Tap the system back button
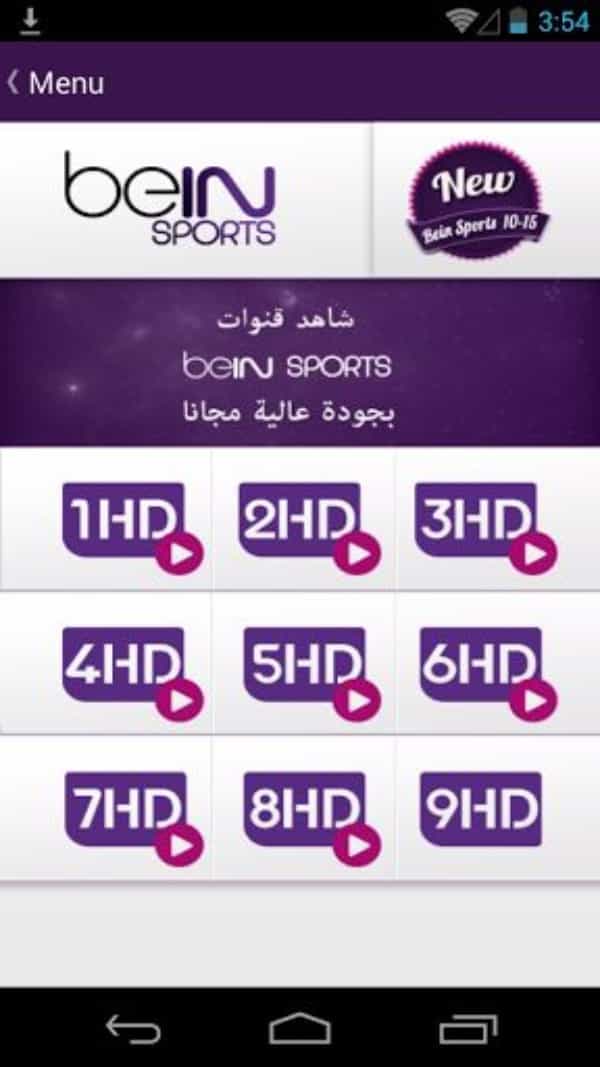Screen dimensions: 600x1067 pos(132,1028)
